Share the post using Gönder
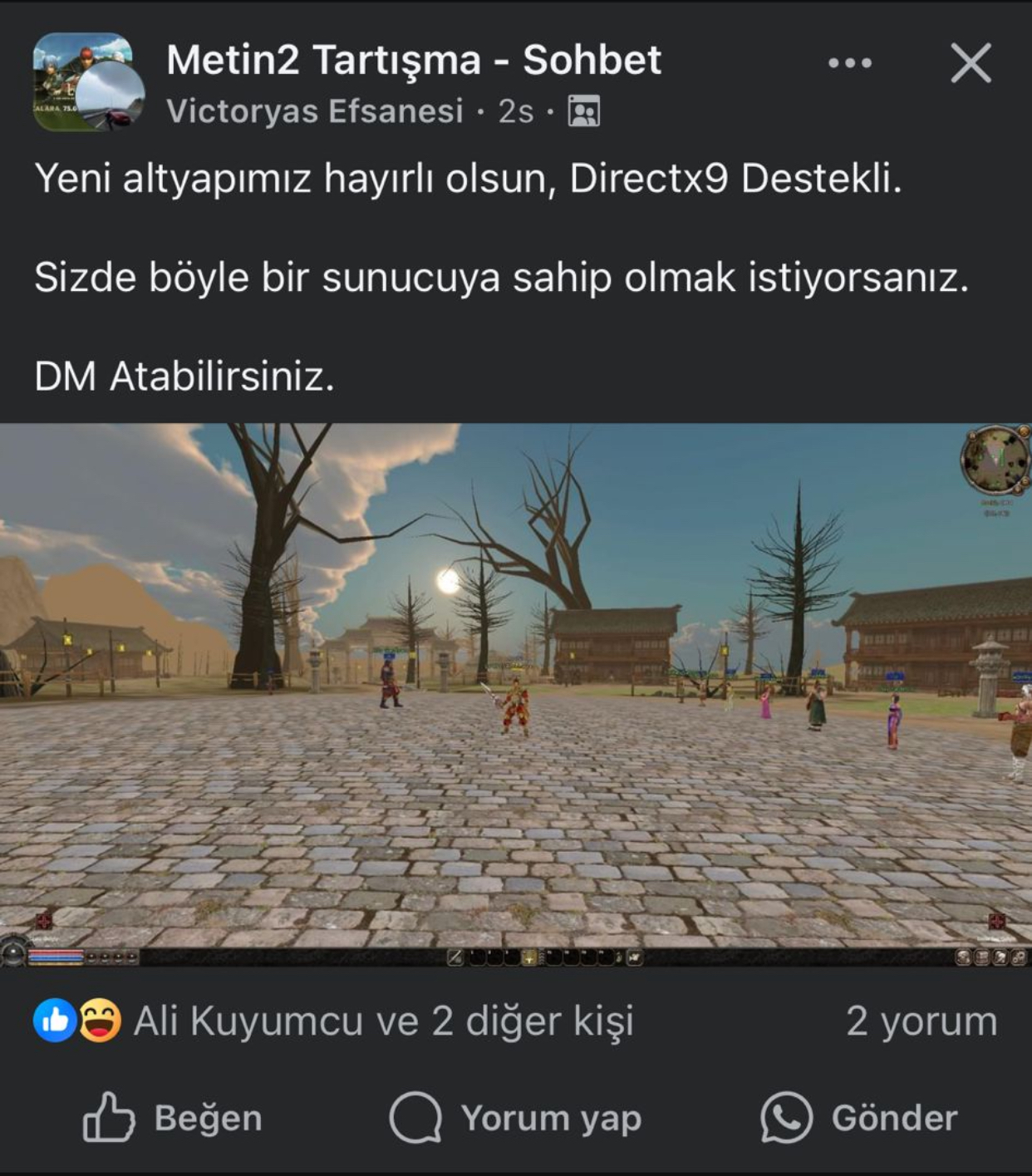Viewport: 1032px width, 1176px height. point(859,1118)
